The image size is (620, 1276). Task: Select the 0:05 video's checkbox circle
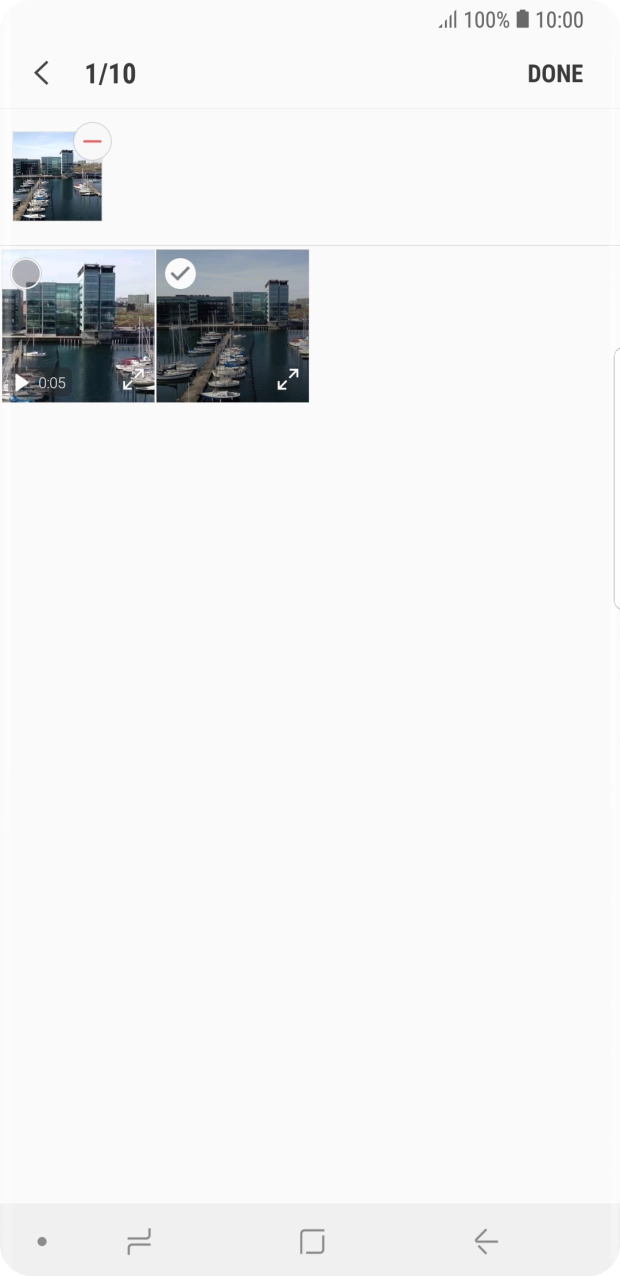pos(25,273)
